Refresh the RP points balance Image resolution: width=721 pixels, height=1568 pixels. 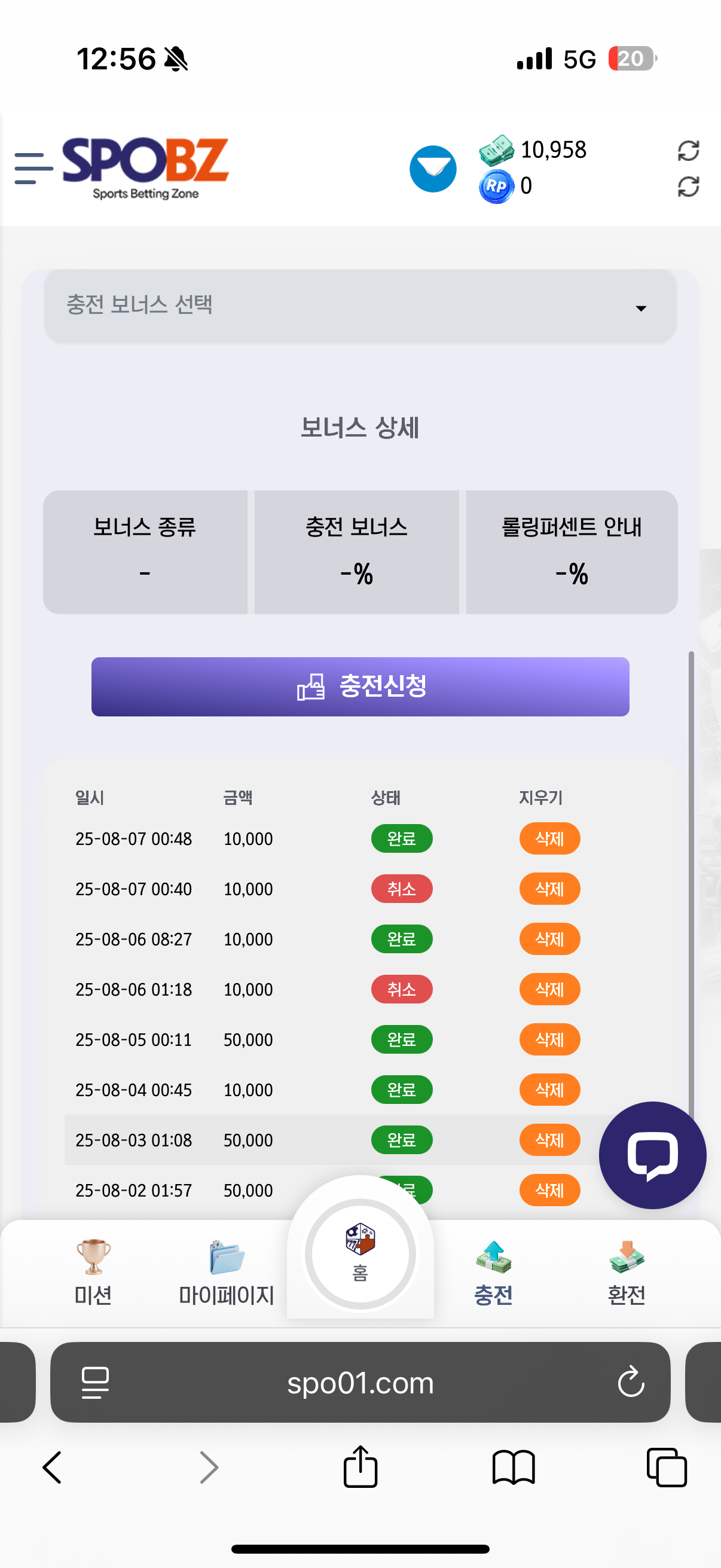688,186
